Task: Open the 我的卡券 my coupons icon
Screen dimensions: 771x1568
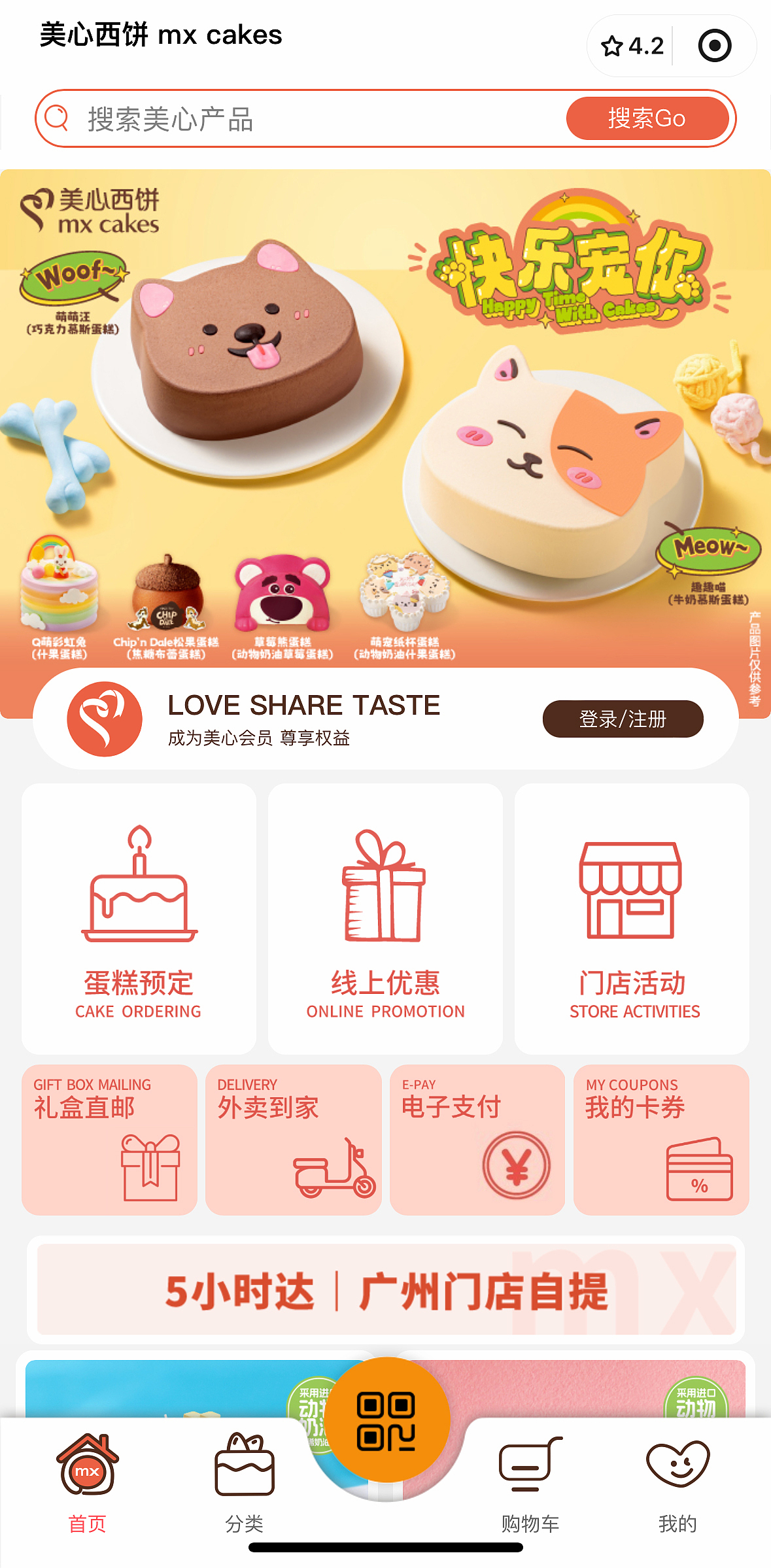Action: (x=700, y=1170)
